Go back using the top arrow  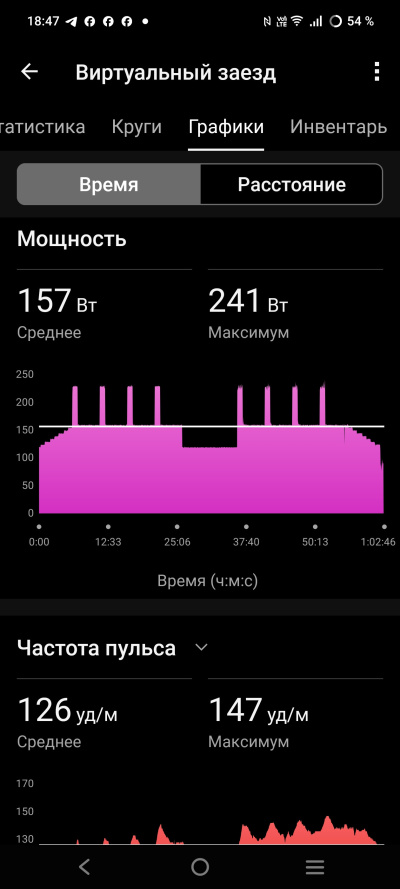coord(29,72)
